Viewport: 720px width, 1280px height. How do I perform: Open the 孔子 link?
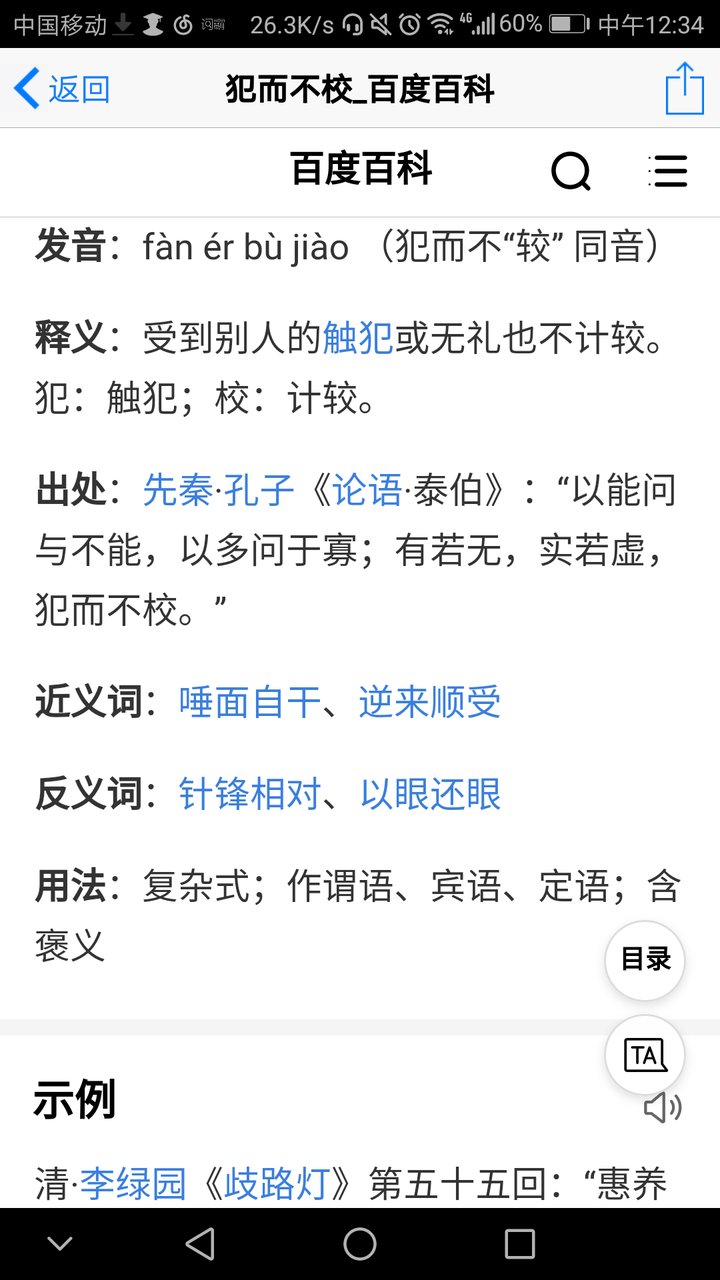point(259,490)
